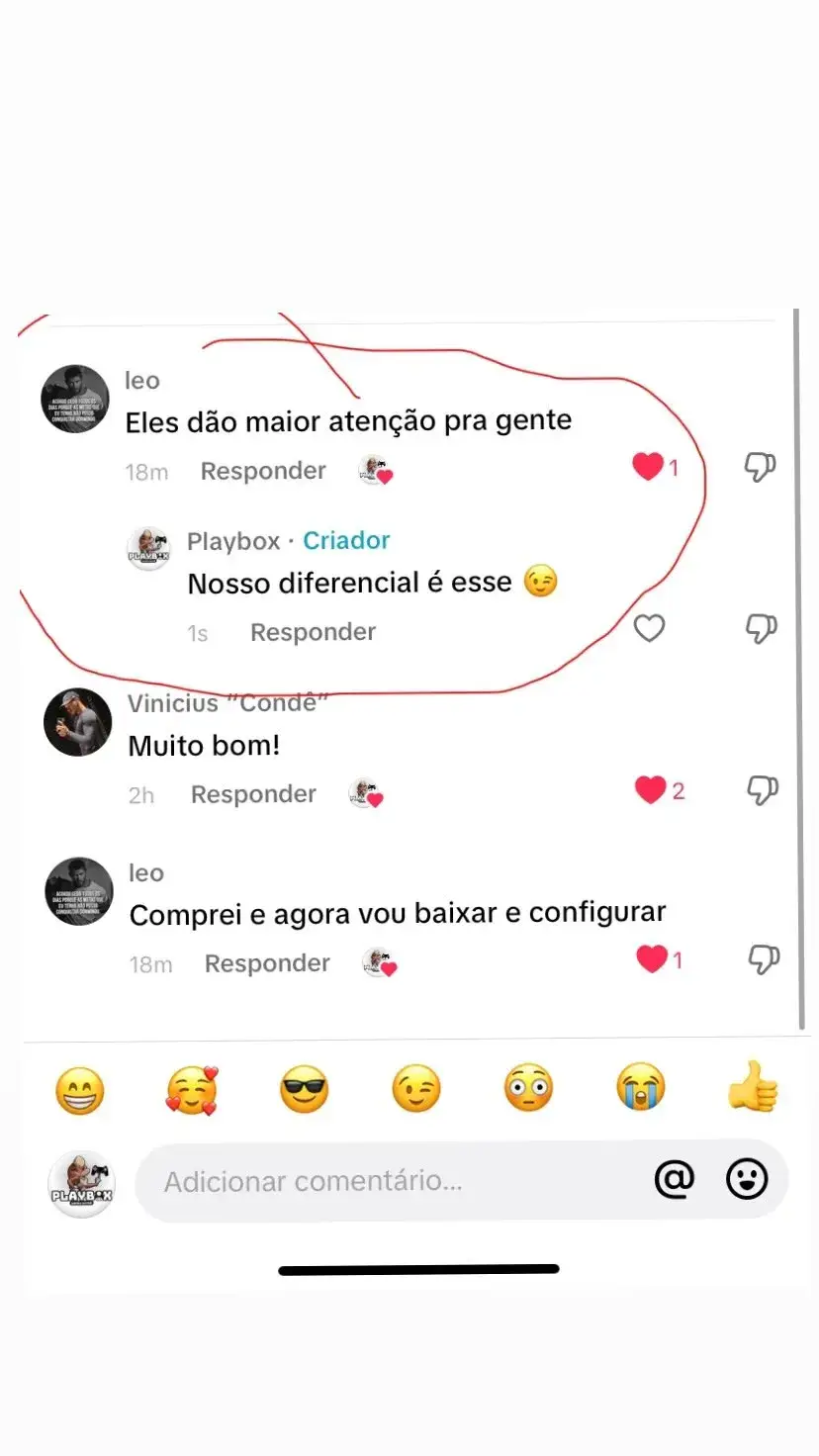Viewport: 819px width, 1456px height.
Task: Select the flushed face quick-reaction emoji
Action: pyautogui.click(x=527, y=1088)
